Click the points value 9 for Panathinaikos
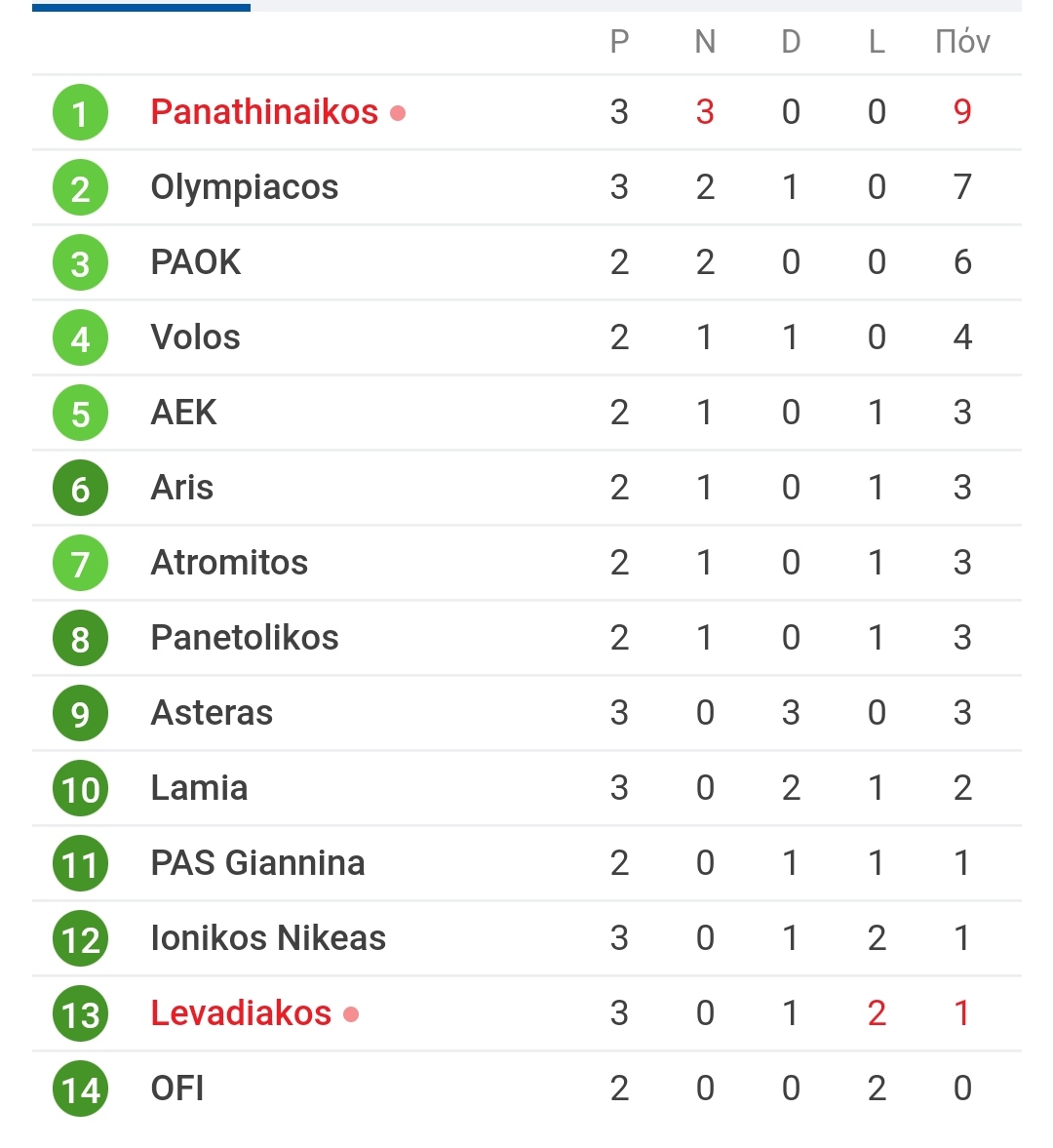This screenshot has height=1148, width=1053. 961,112
